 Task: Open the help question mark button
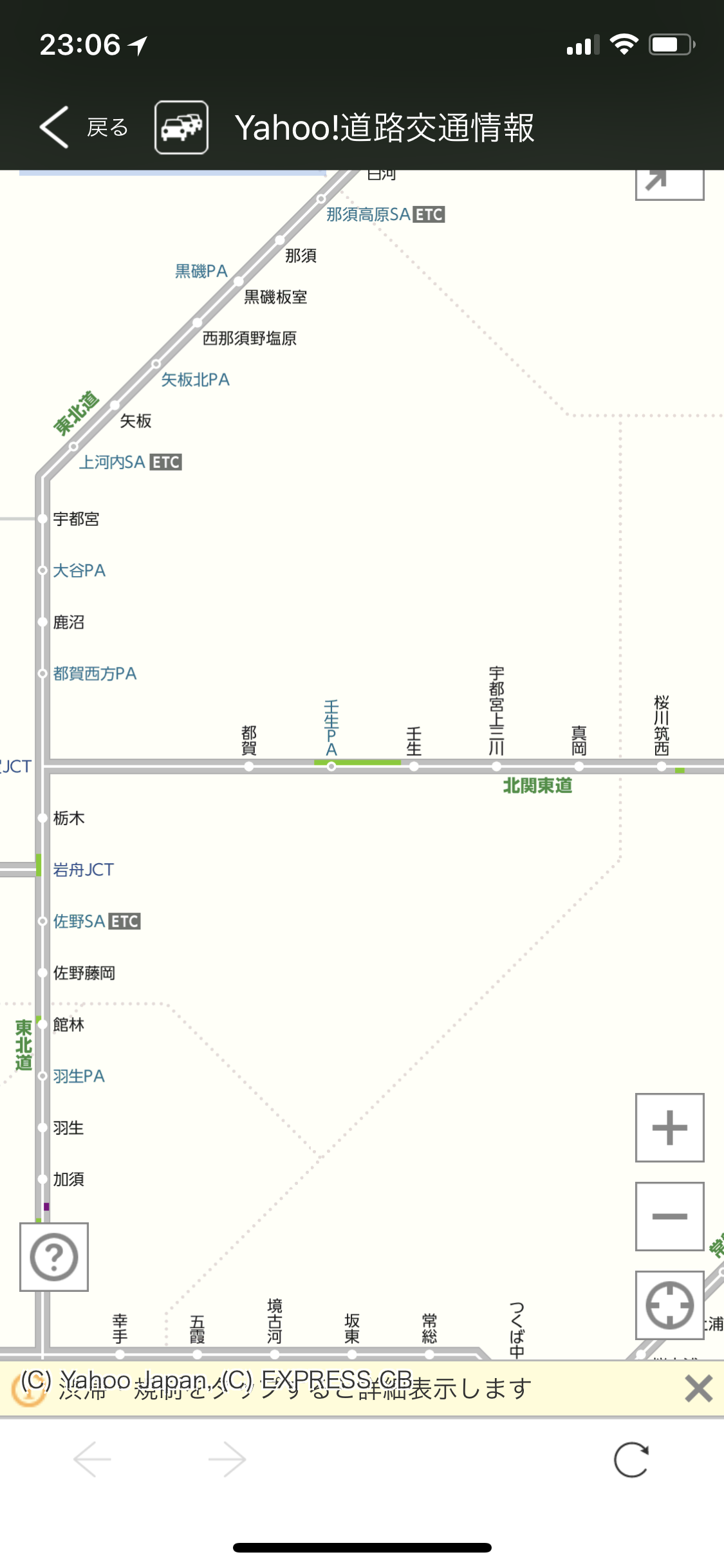pyautogui.click(x=54, y=1257)
